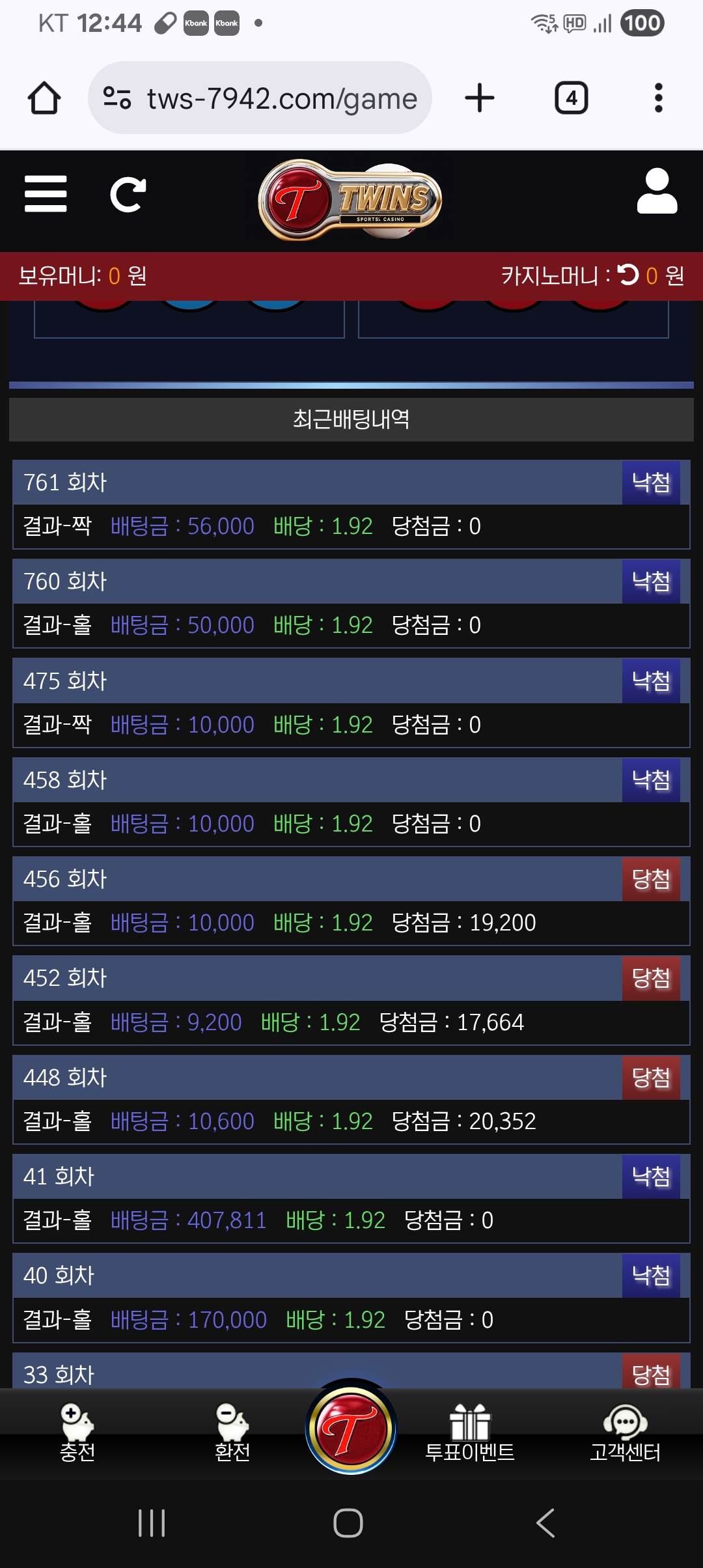Open the 환전 (withdraw) tab
This screenshot has width=703, height=1568.
tap(232, 1433)
